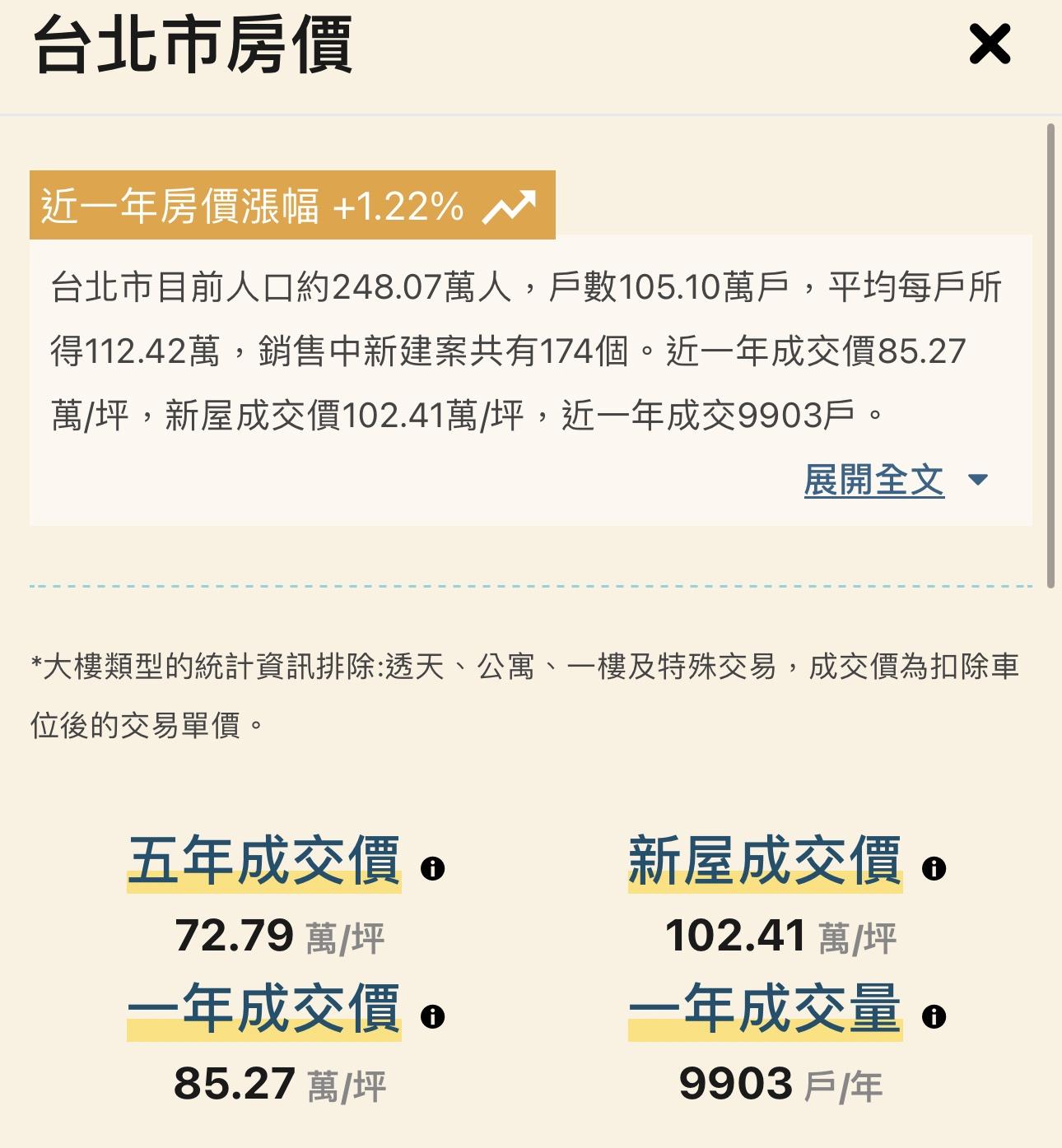This screenshot has height=1148, width=1062.
Task: Close the 台北市房價 panel
Action: 989,44
